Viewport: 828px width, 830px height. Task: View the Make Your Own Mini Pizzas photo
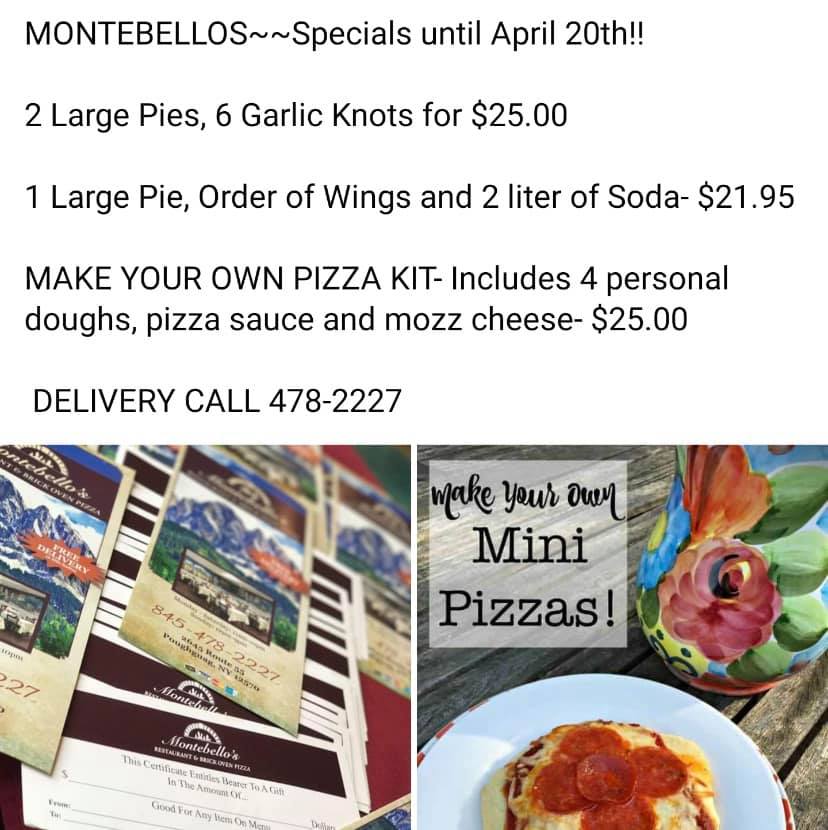[622, 637]
